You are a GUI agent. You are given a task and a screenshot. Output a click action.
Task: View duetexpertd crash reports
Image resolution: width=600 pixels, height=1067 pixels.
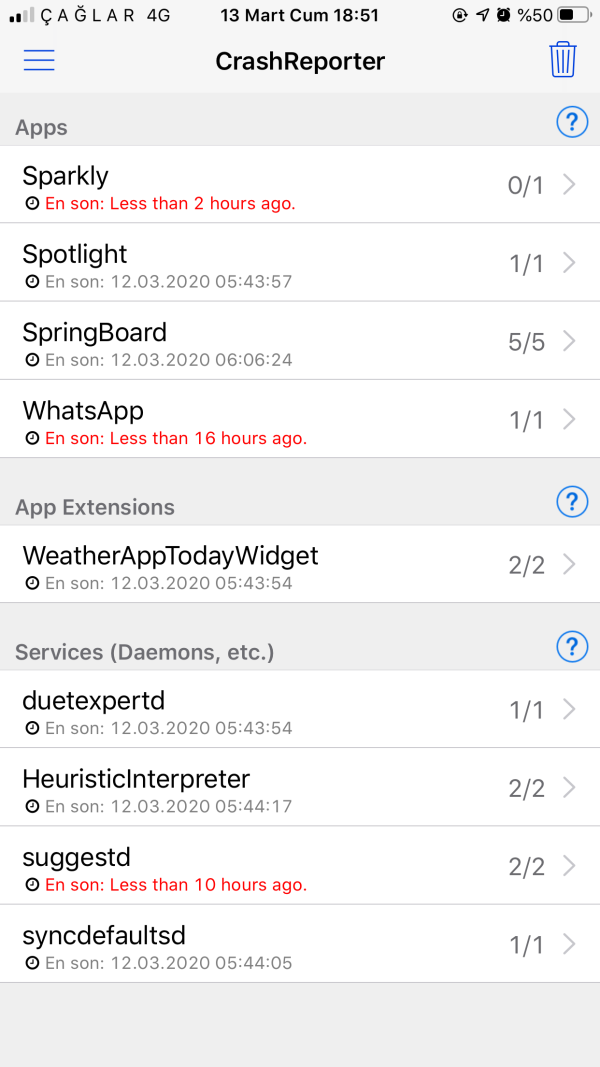tap(300, 709)
